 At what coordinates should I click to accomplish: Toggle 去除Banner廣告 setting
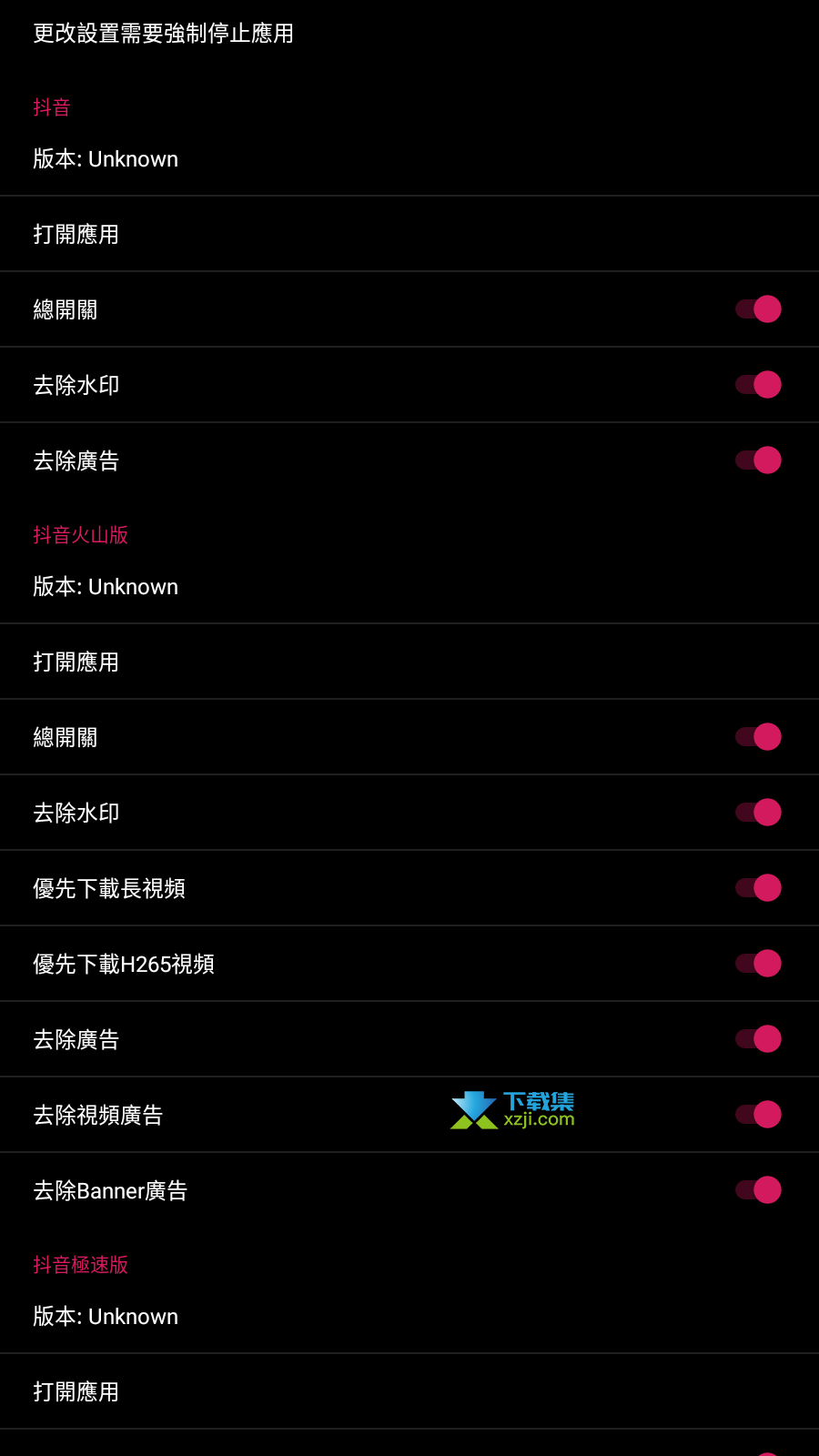point(758,1190)
